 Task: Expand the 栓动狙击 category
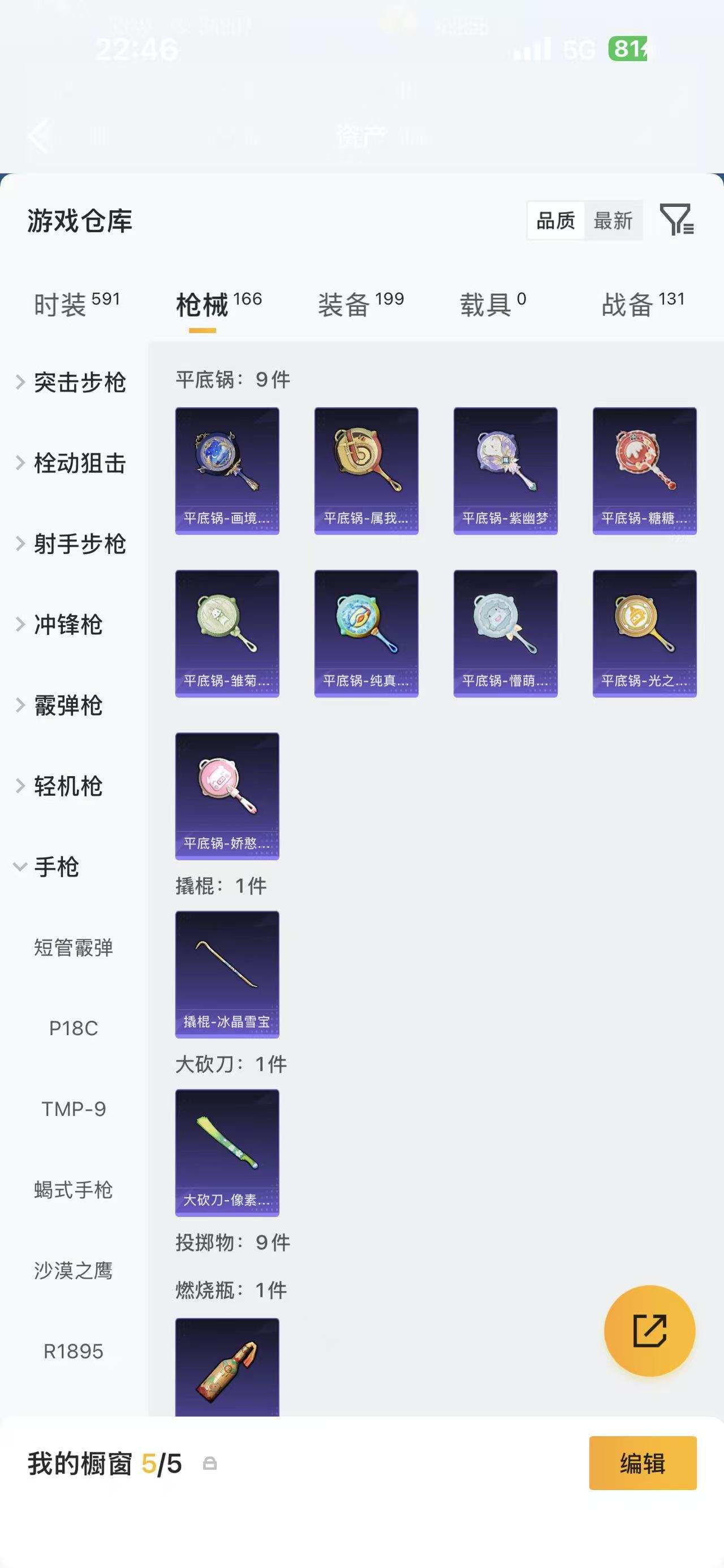pos(80,464)
